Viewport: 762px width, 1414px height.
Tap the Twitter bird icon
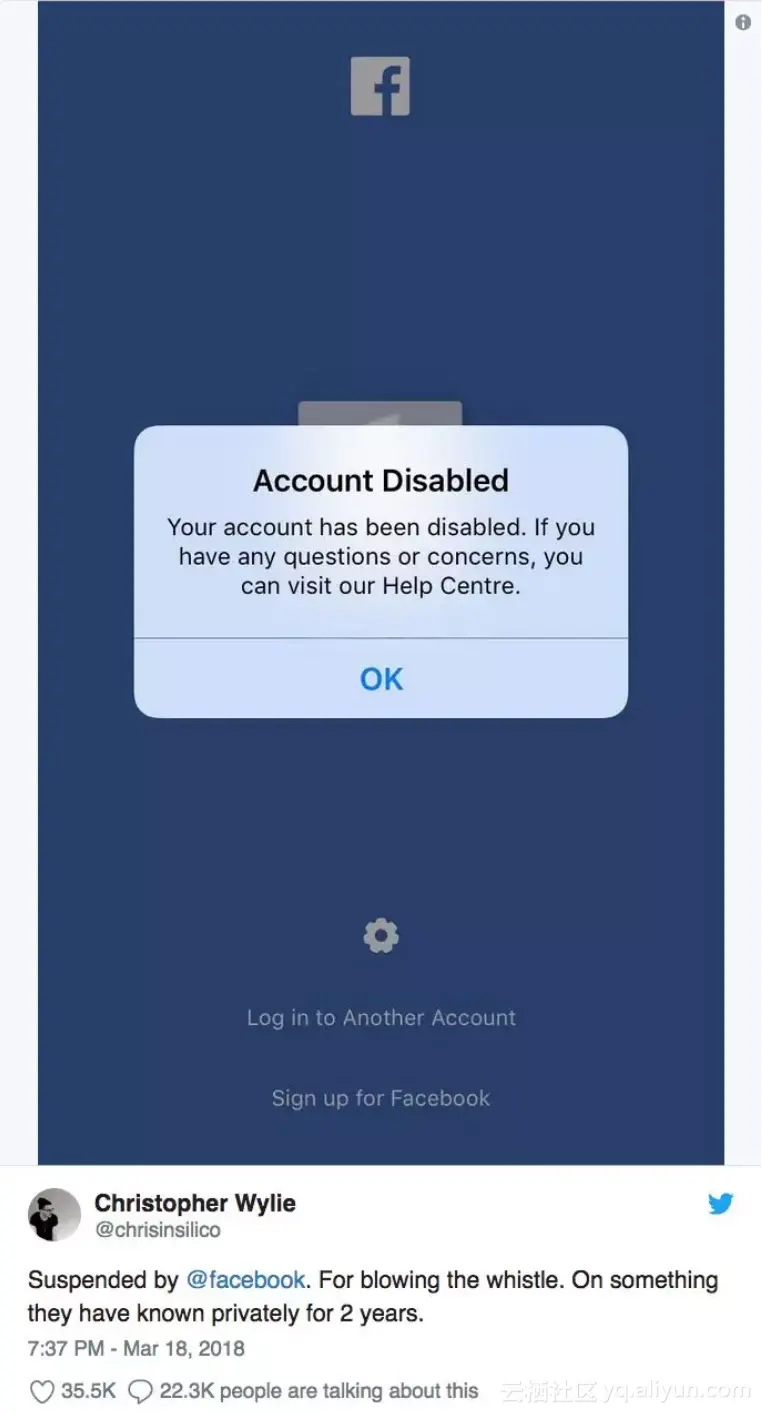tap(721, 1203)
